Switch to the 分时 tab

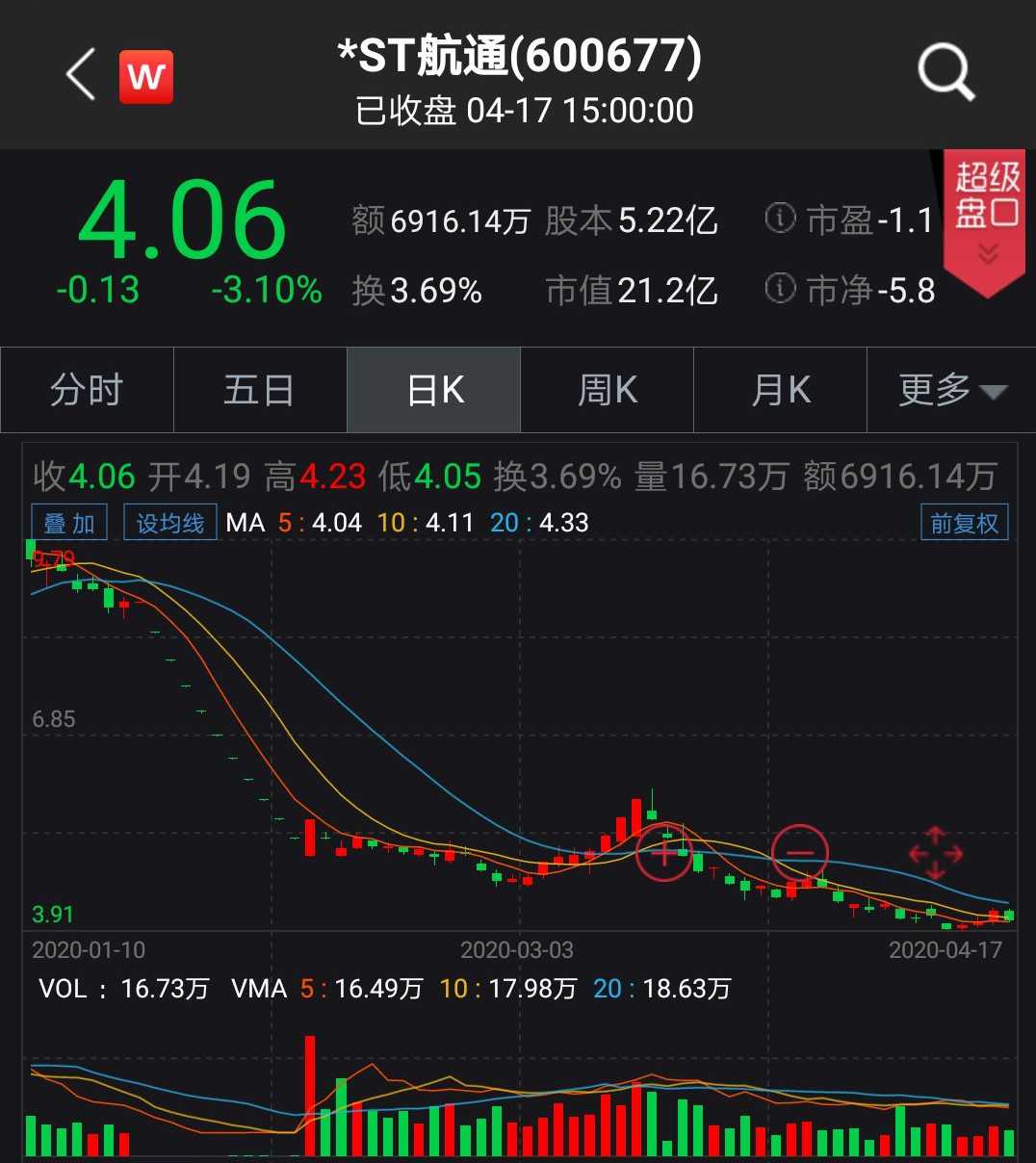pyautogui.click(x=87, y=390)
